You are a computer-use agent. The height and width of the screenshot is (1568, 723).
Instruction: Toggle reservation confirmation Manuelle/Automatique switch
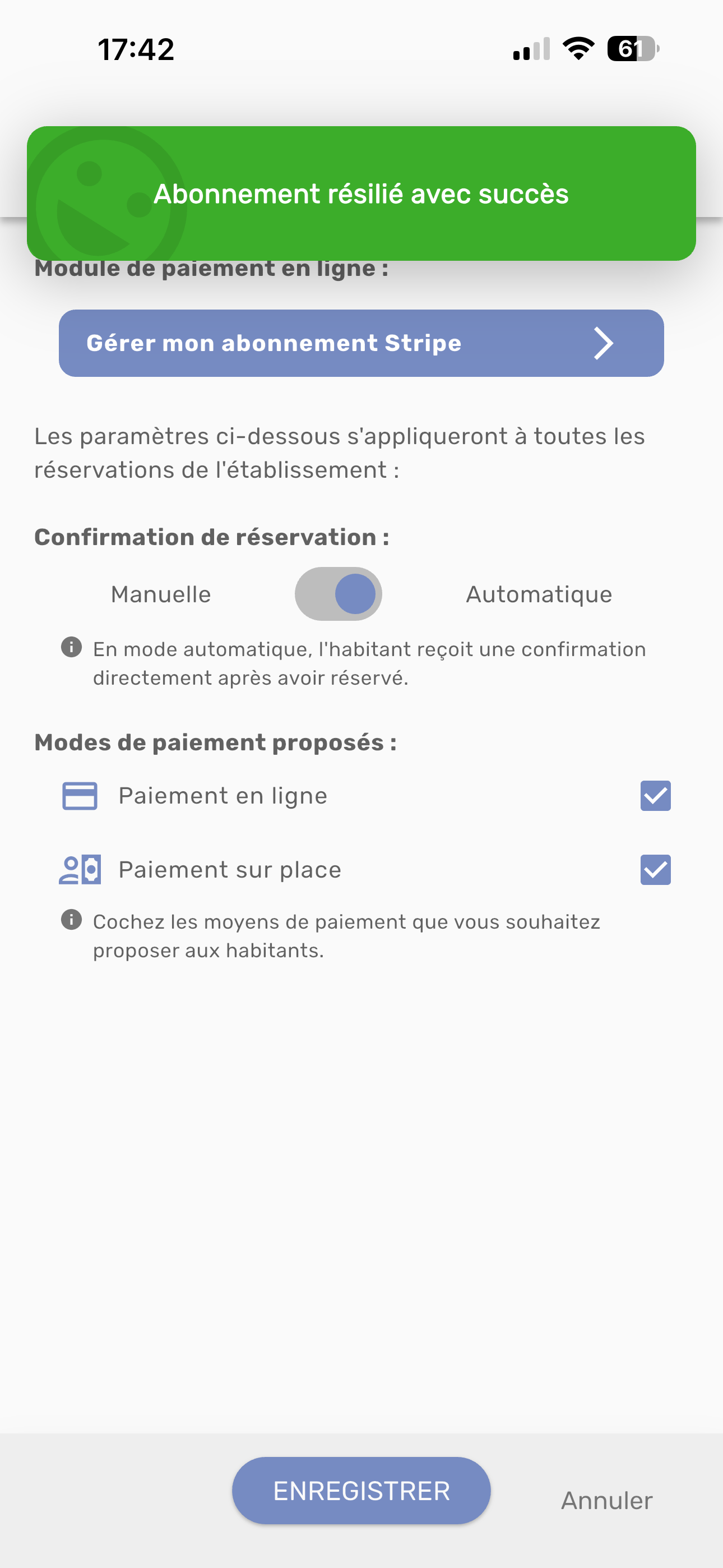339,594
